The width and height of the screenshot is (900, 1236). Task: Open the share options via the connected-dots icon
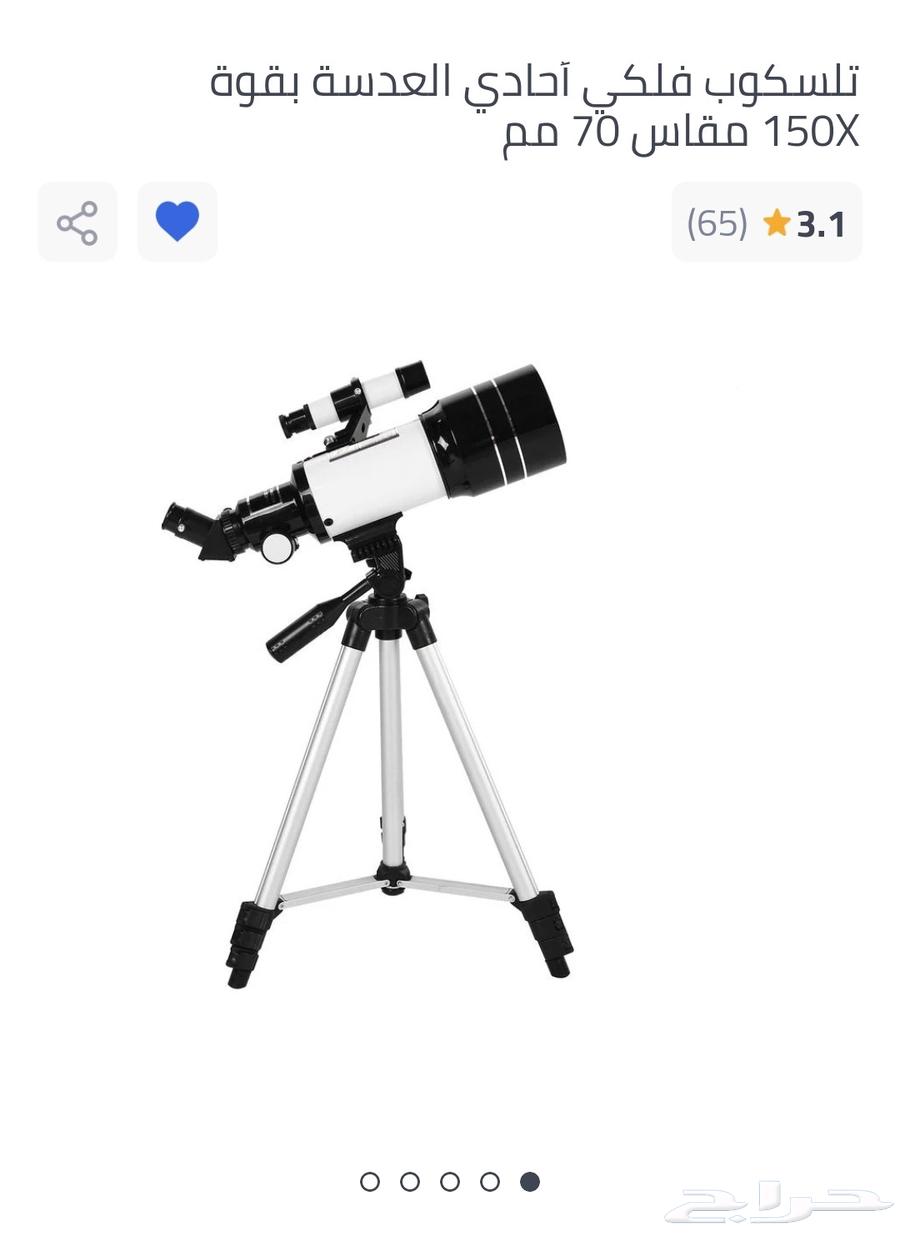(75, 222)
